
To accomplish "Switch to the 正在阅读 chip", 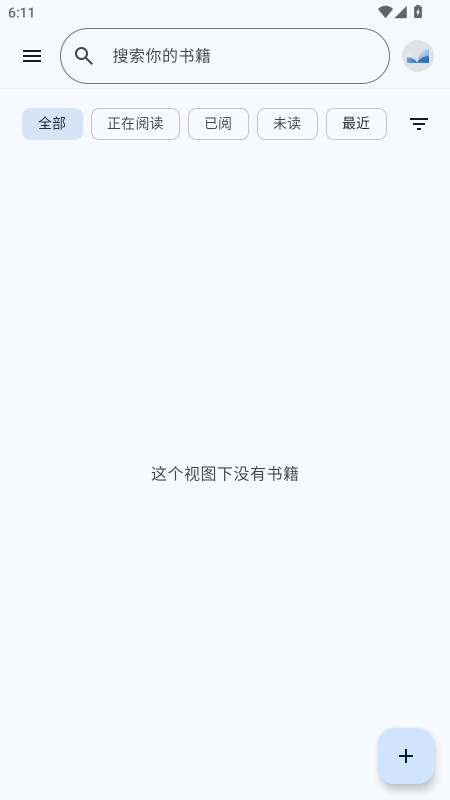I will [135, 124].
